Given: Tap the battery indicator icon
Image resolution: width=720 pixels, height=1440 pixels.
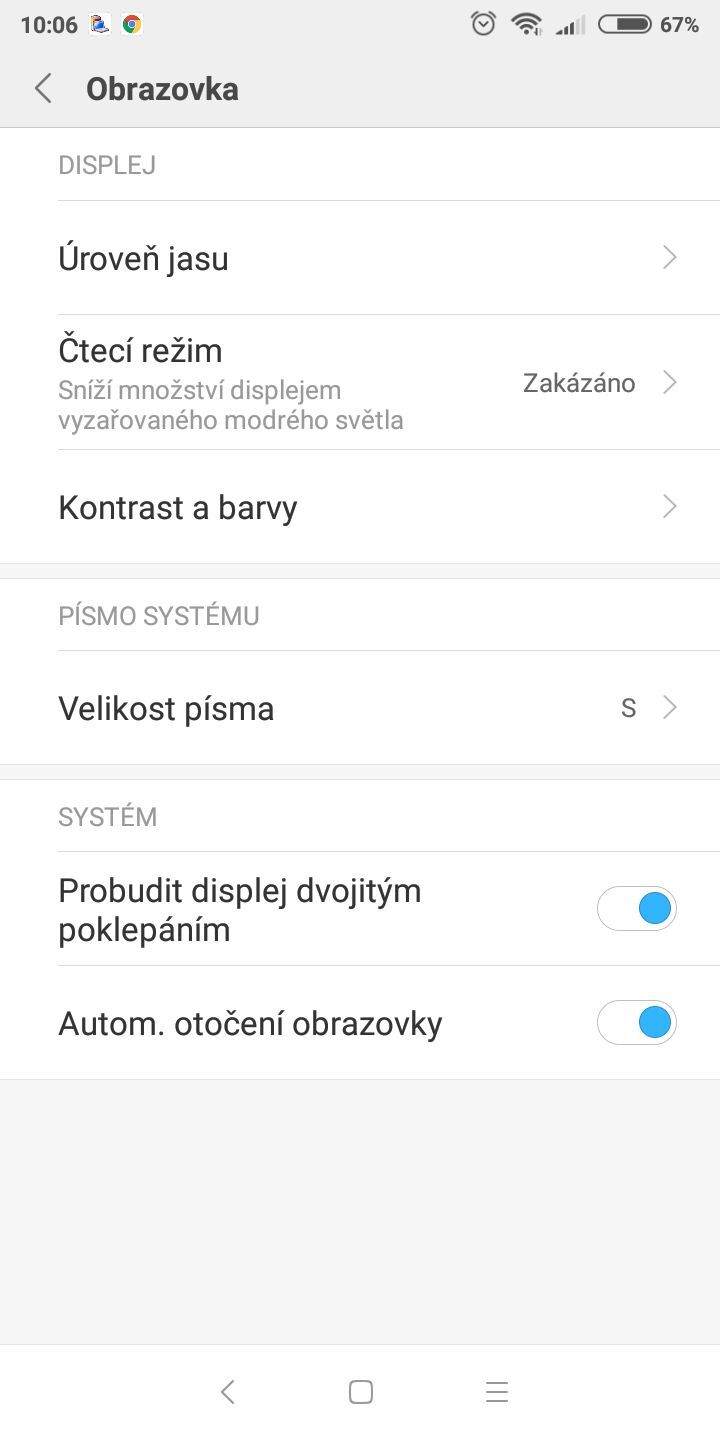Looking at the screenshot, I should coord(623,24).
